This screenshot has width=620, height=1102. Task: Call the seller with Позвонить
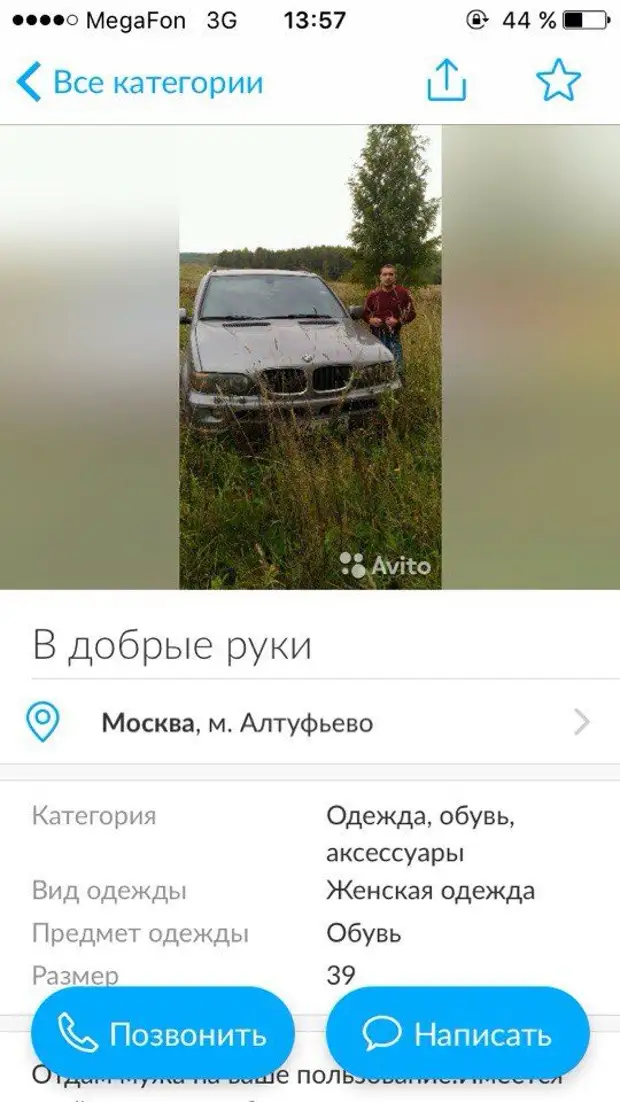click(x=162, y=1034)
